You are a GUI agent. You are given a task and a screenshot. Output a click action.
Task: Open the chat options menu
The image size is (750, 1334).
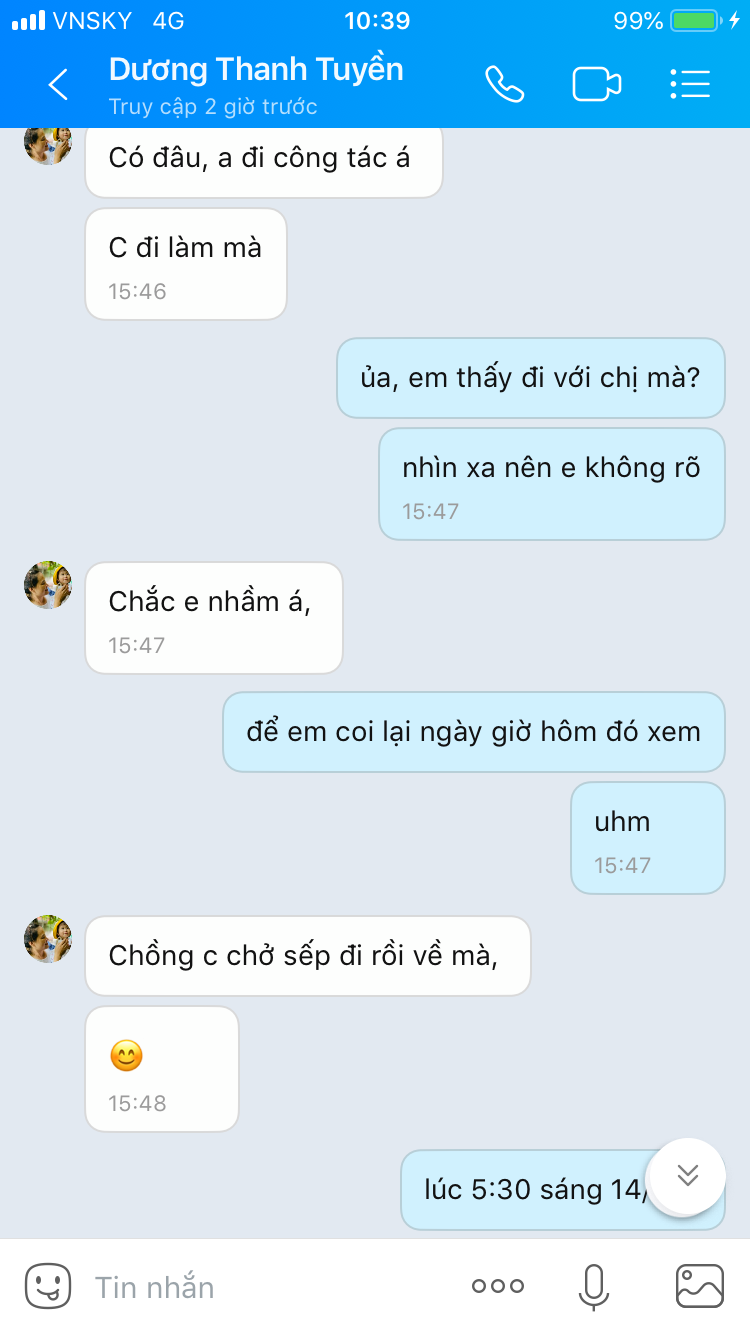coord(689,85)
